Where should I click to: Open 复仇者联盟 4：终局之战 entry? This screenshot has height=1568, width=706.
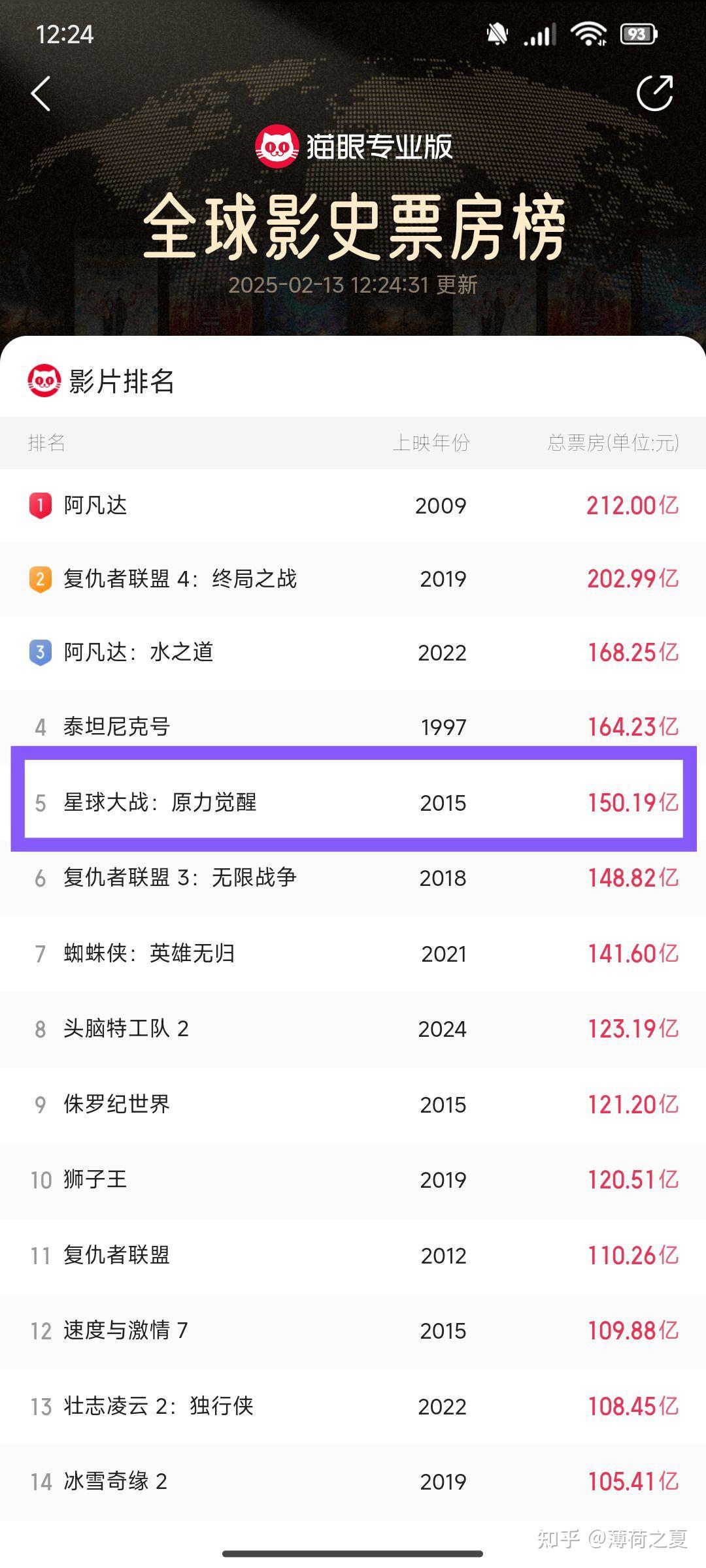click(353, 579)
